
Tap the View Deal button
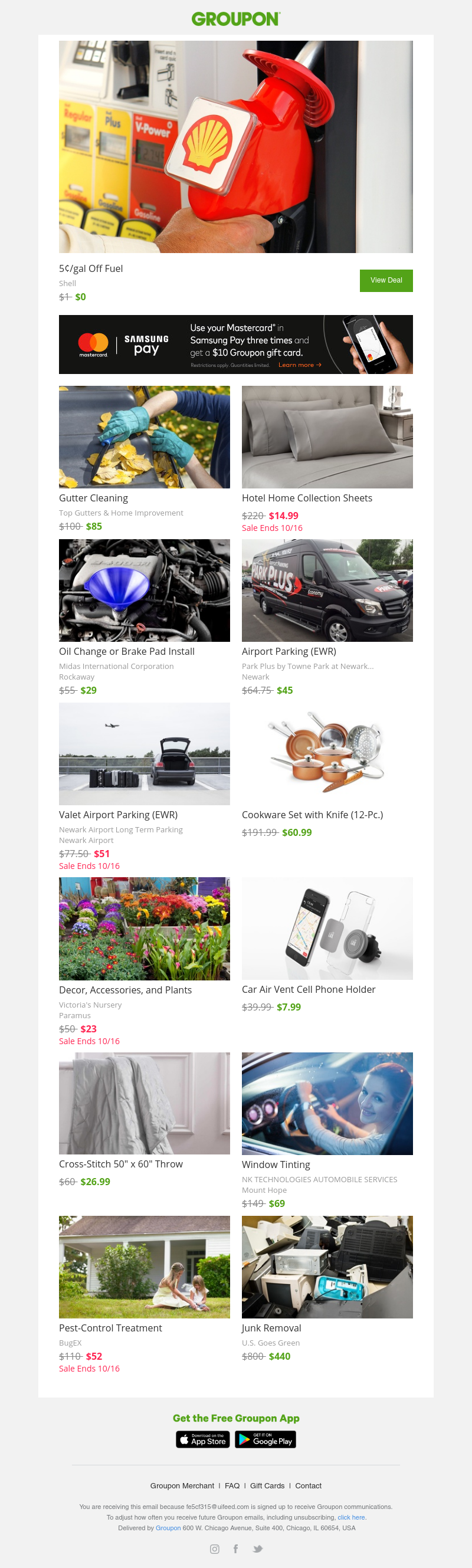click(x=385, y=280)
